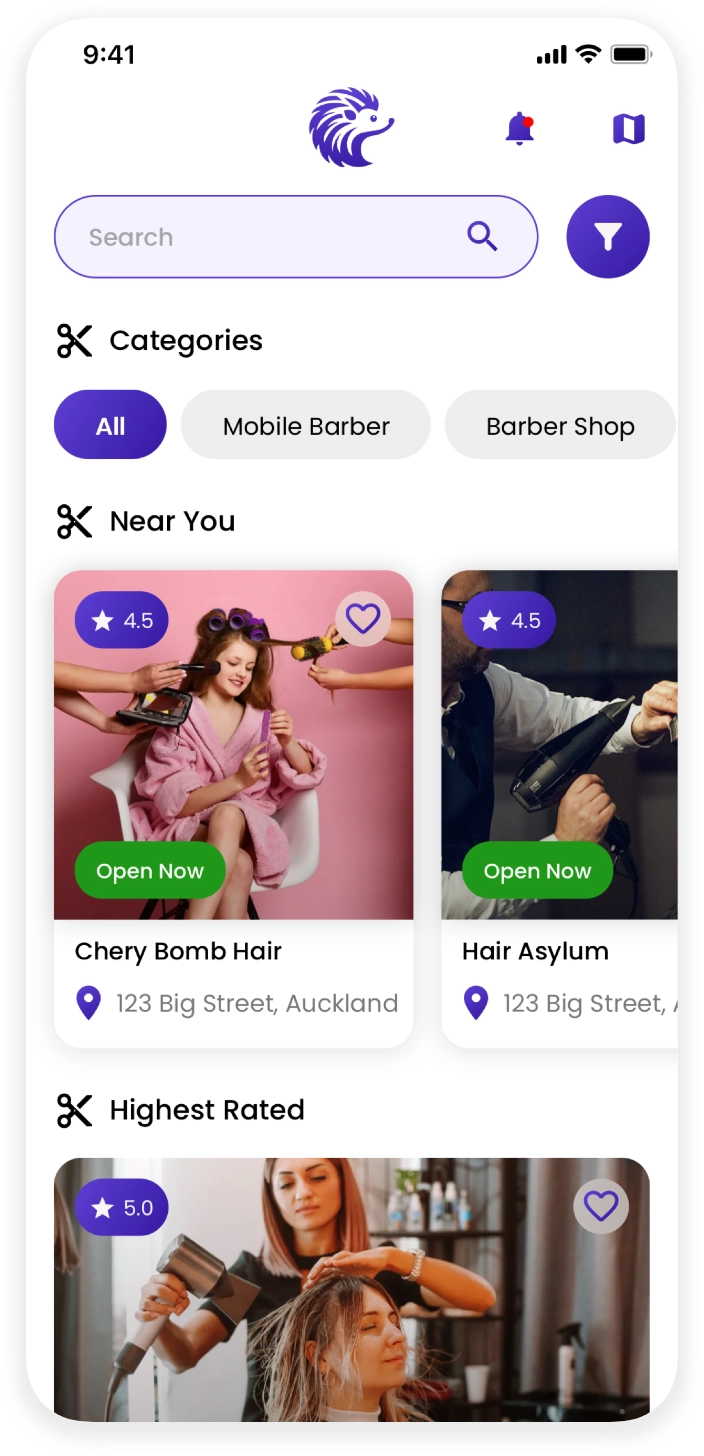
Task: Select the All category chip
Action: pyautogui.click(x=110, y=425)
